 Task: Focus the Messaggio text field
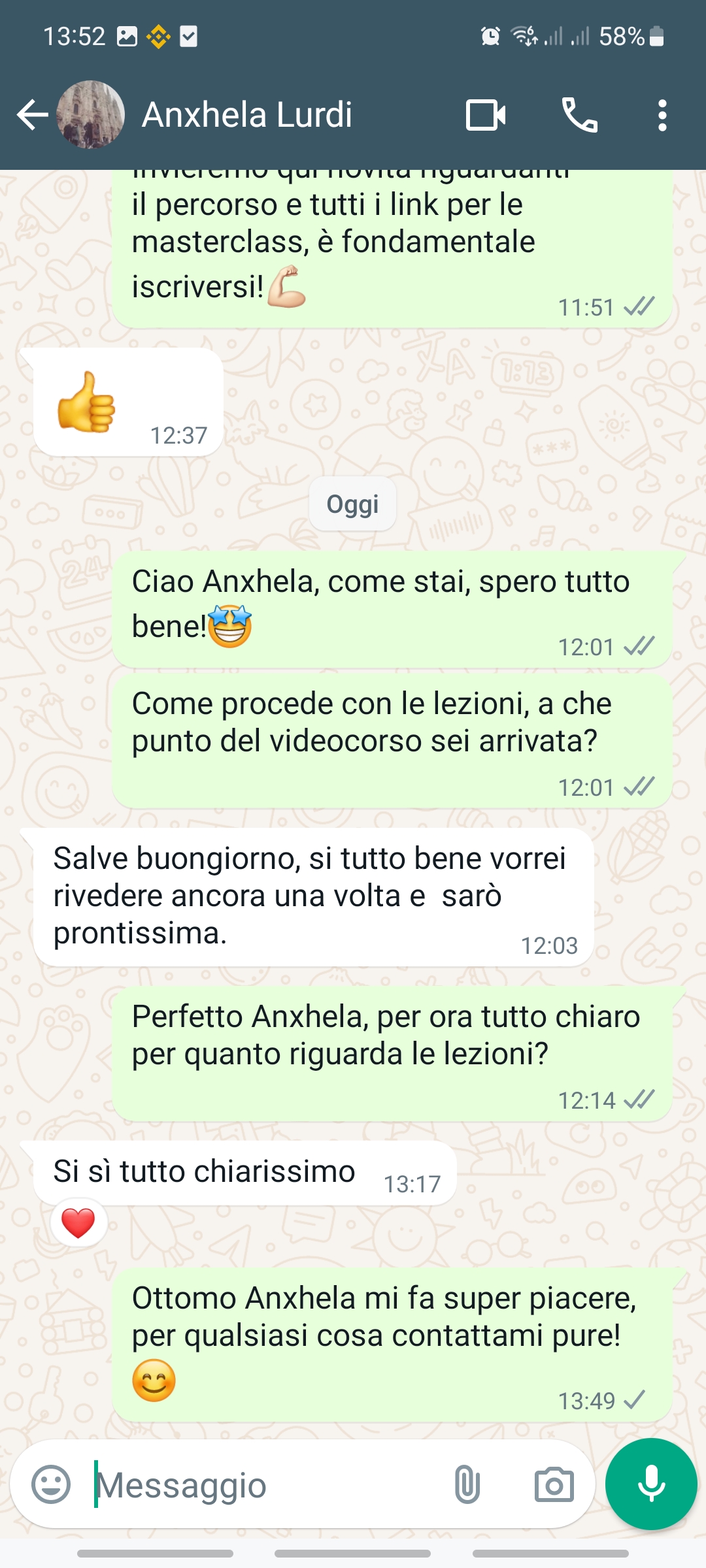(x=261, y=1484)
